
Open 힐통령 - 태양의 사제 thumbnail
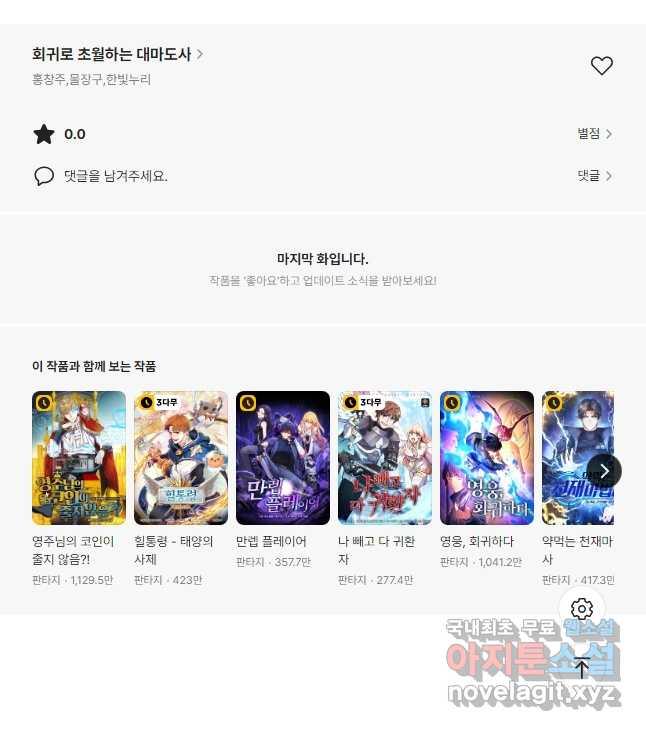pyautogui.click(x=181, y=458)
